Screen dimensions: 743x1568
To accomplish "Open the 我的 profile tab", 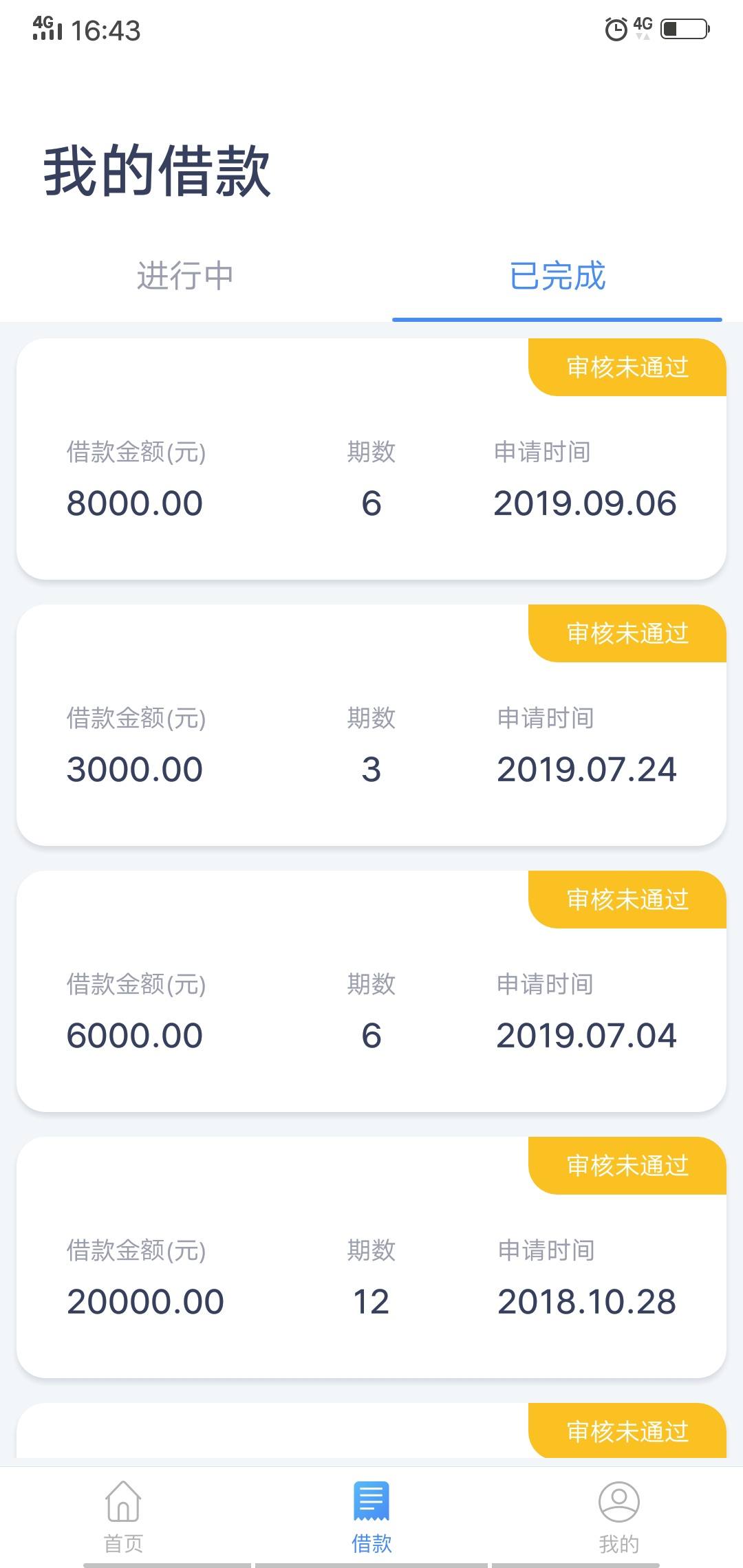I will pyautogui.click(x=619, y=1517).
